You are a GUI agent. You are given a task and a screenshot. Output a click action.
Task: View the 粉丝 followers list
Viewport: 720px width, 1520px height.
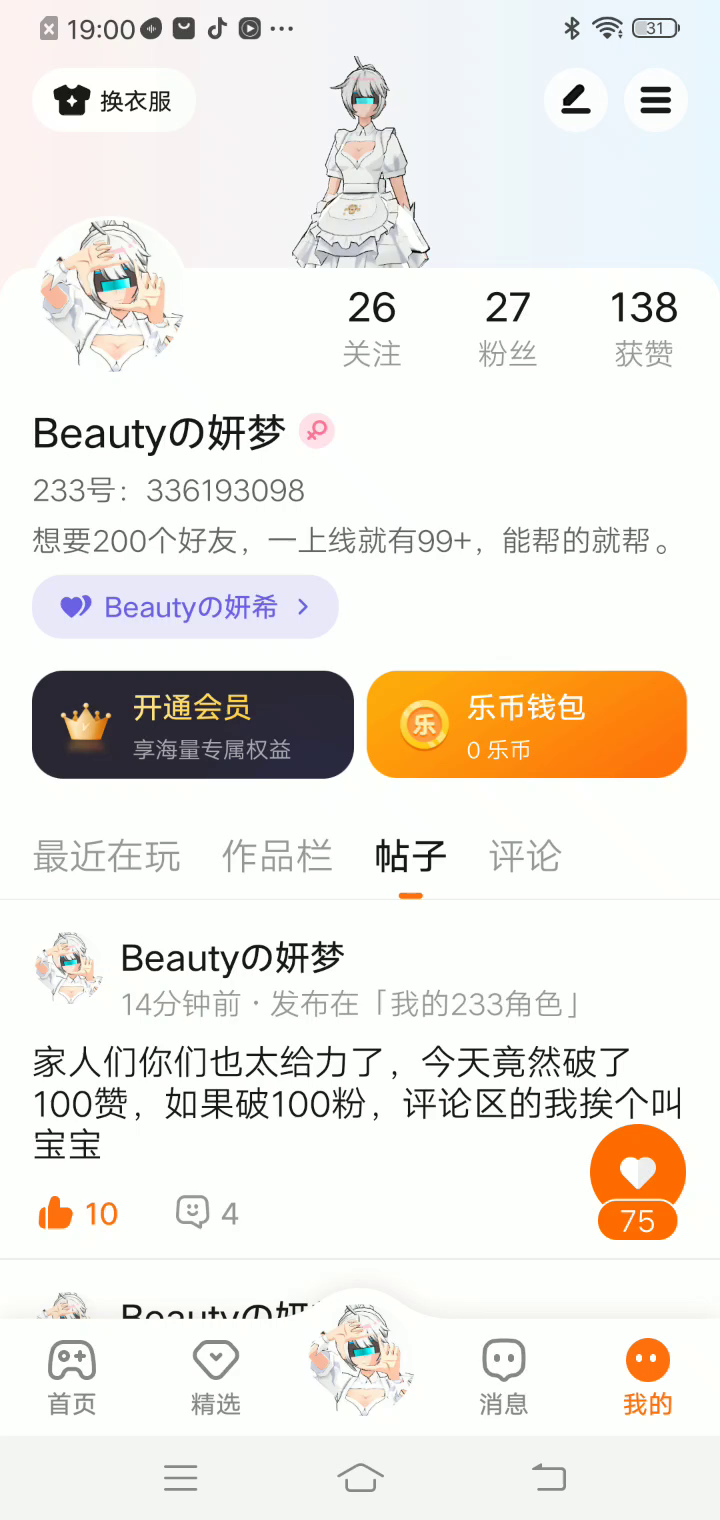pos(507,328)
